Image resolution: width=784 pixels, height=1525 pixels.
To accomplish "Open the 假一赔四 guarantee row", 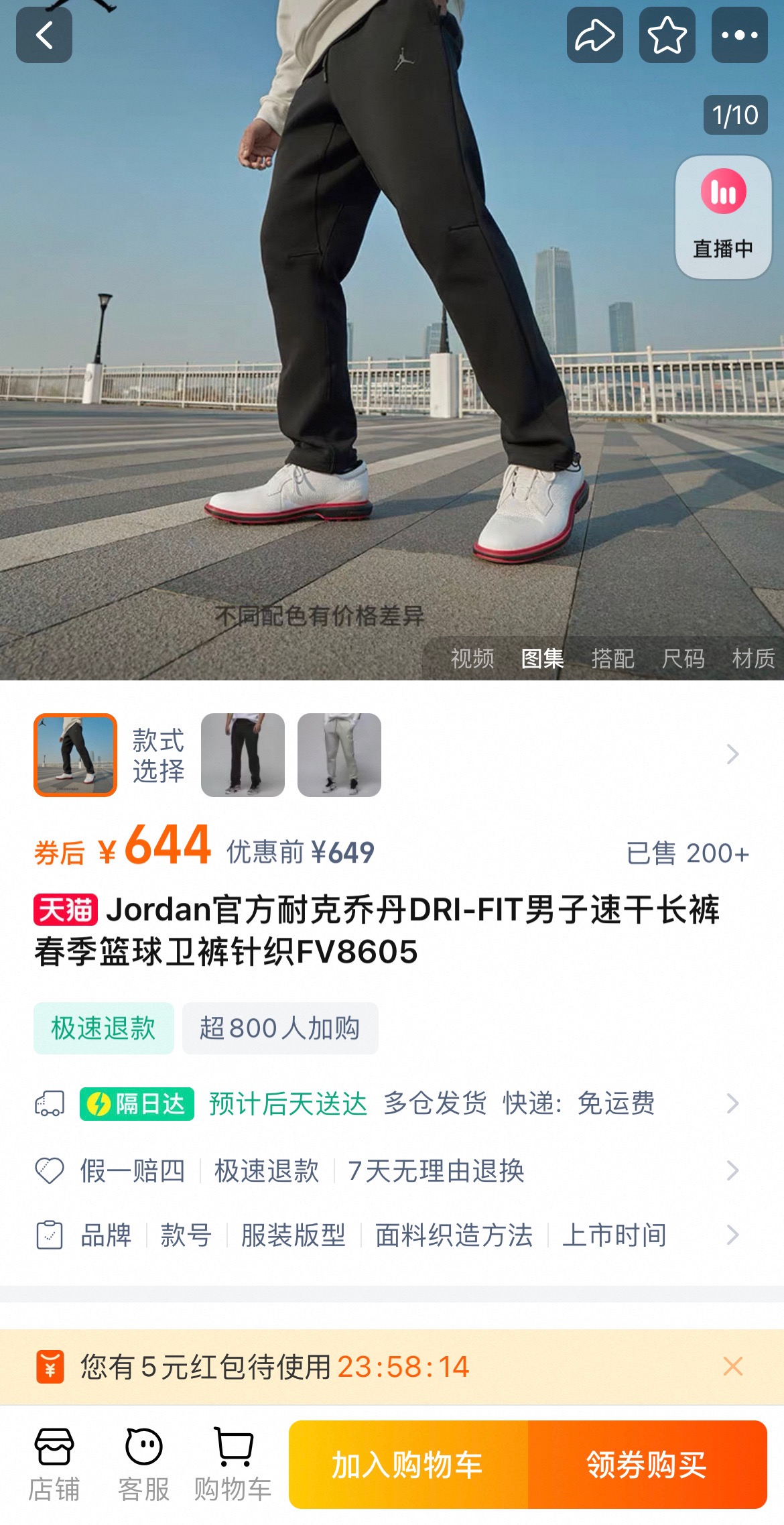I will tap(392, 1170).
